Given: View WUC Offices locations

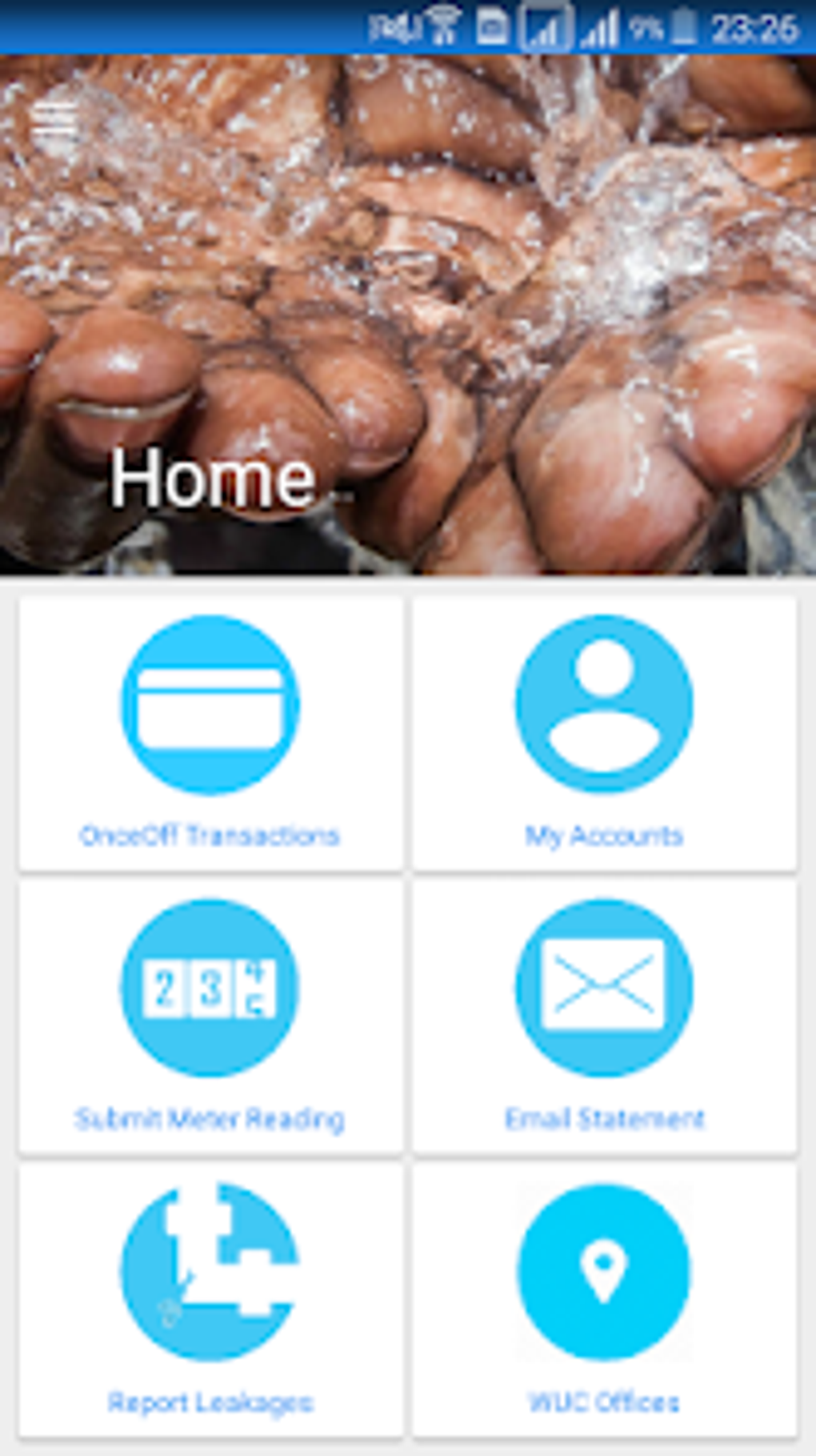Looking at the screenshot, I should pyautogui.click(x=604, y=1298).
